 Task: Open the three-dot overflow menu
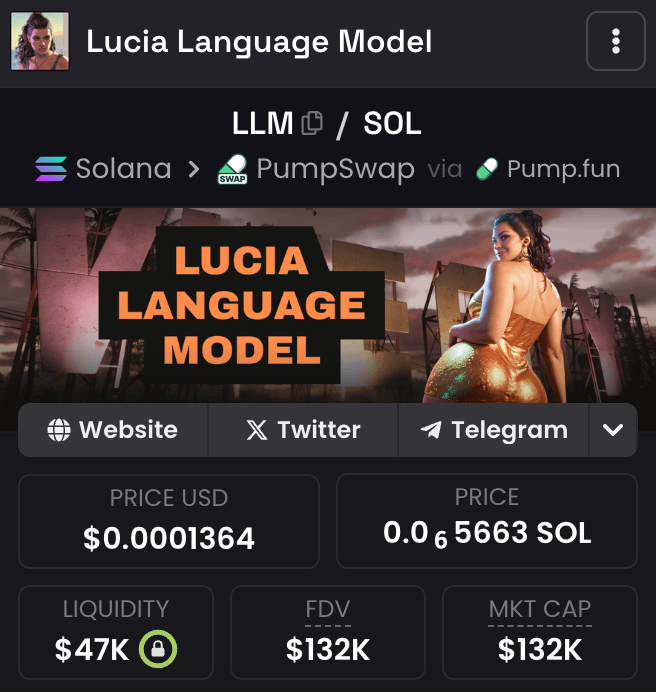(615, 41)
